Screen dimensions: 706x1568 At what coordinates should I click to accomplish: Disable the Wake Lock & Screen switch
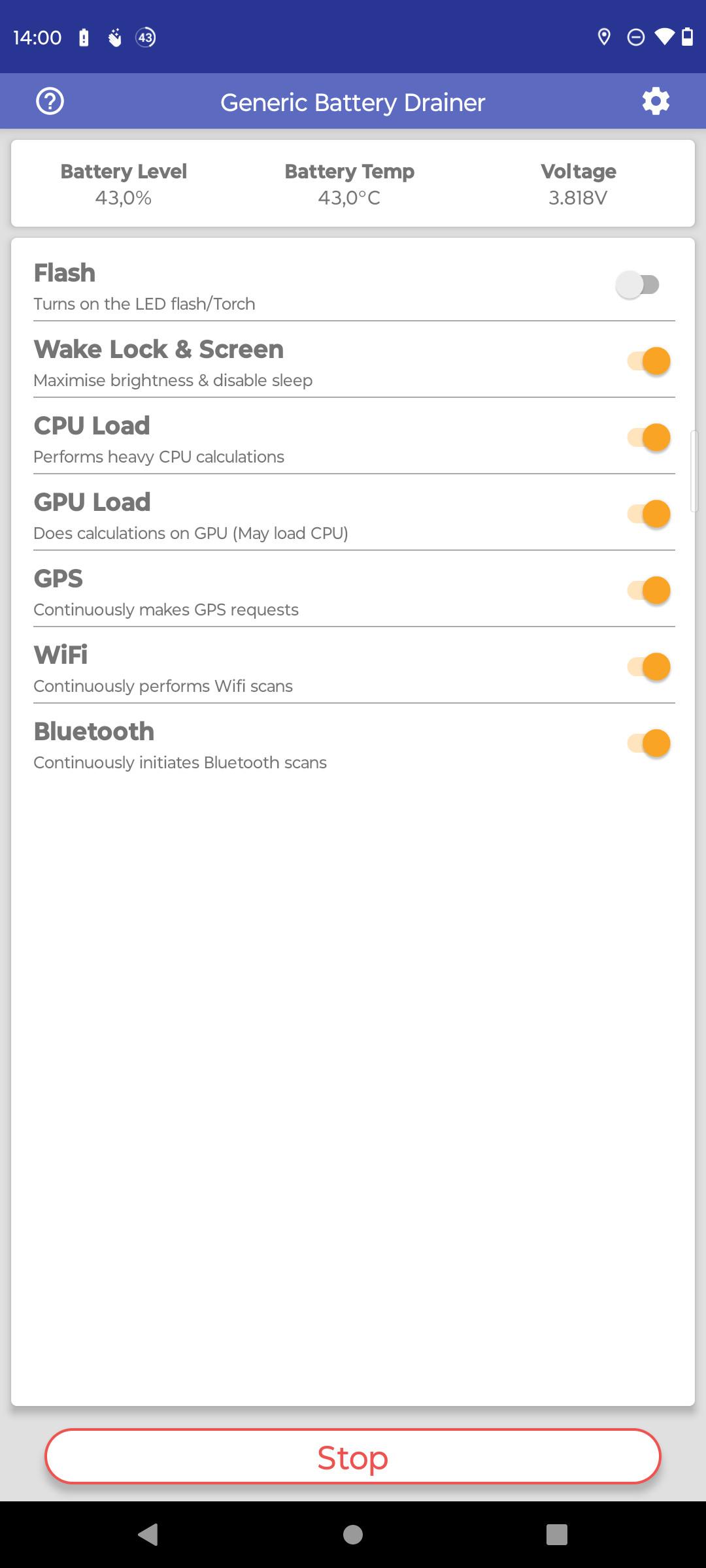(648, 361)
